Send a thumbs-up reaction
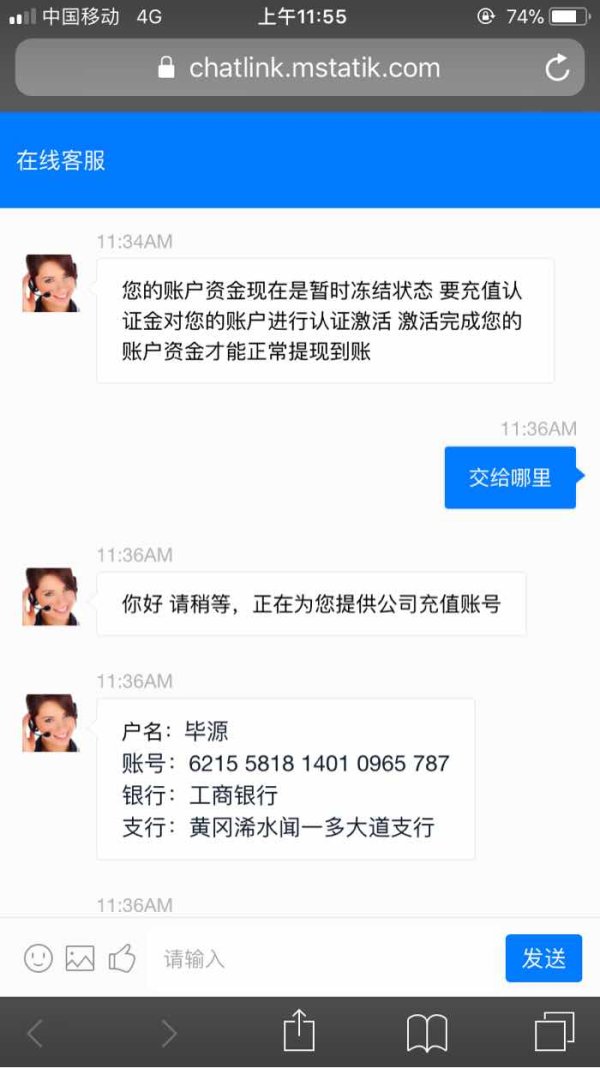The width and height of the screenshot is (600, 1068). (123, 958)
